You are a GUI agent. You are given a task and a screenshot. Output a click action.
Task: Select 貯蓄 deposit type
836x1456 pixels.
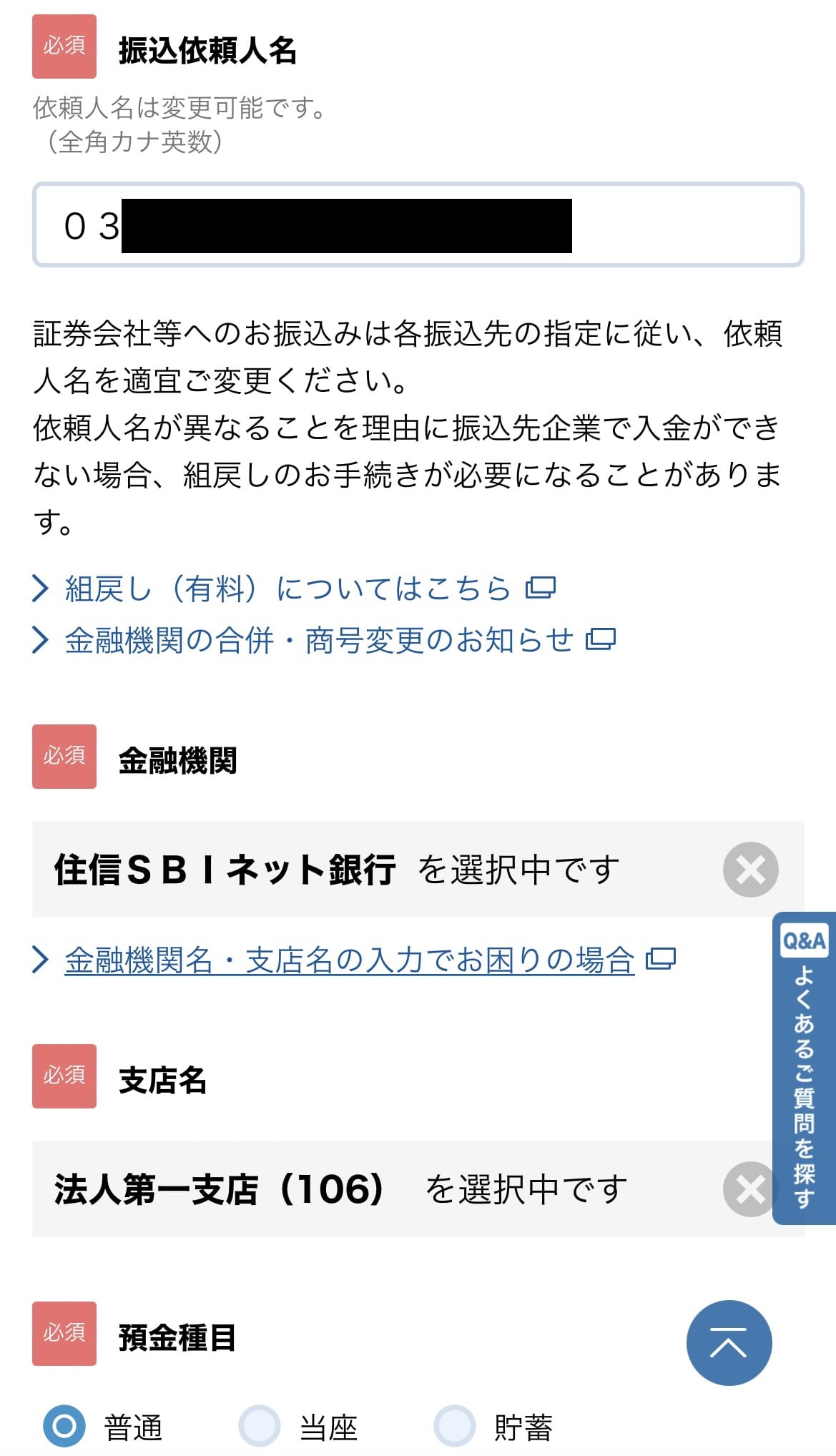[455, 1426]
